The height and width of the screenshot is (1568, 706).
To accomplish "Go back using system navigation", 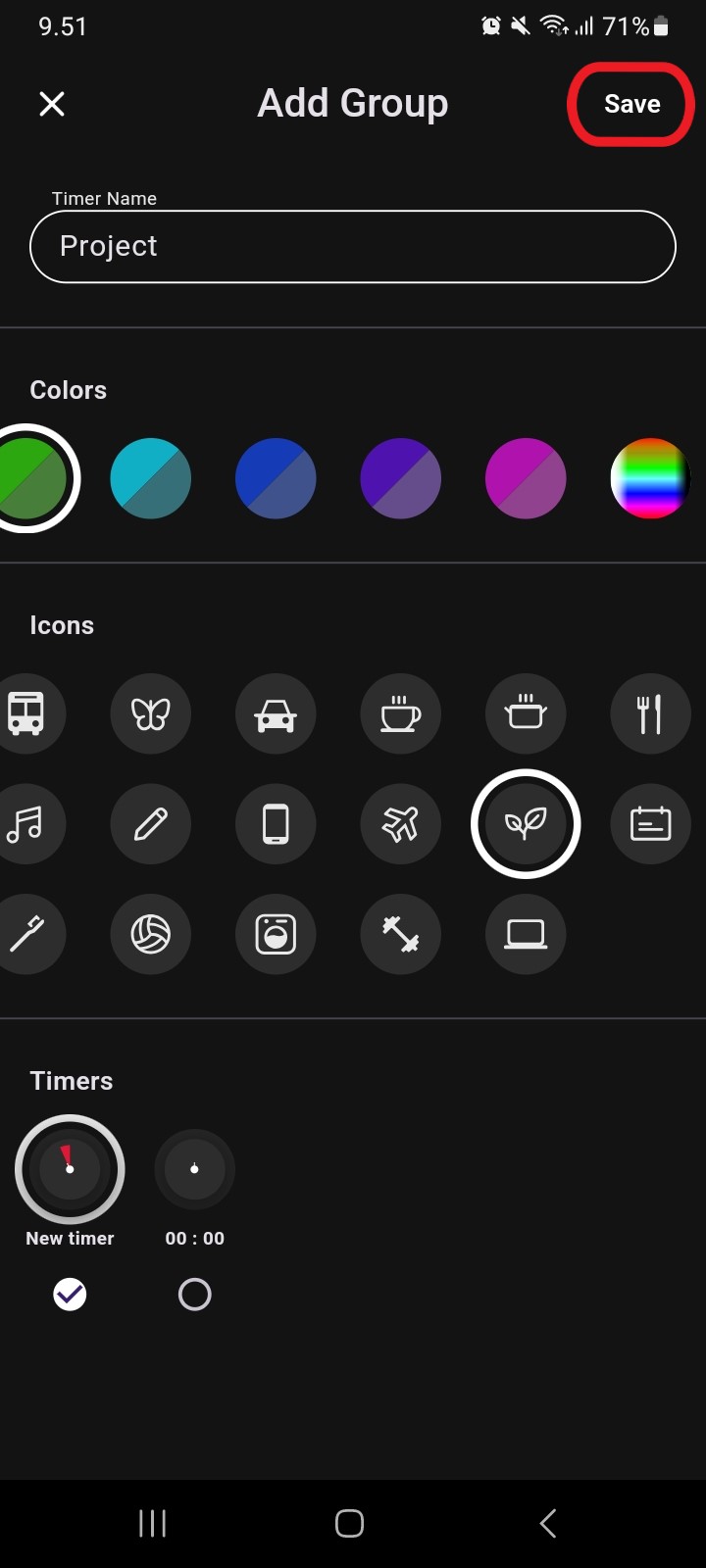I will (x=548, y=1523).
